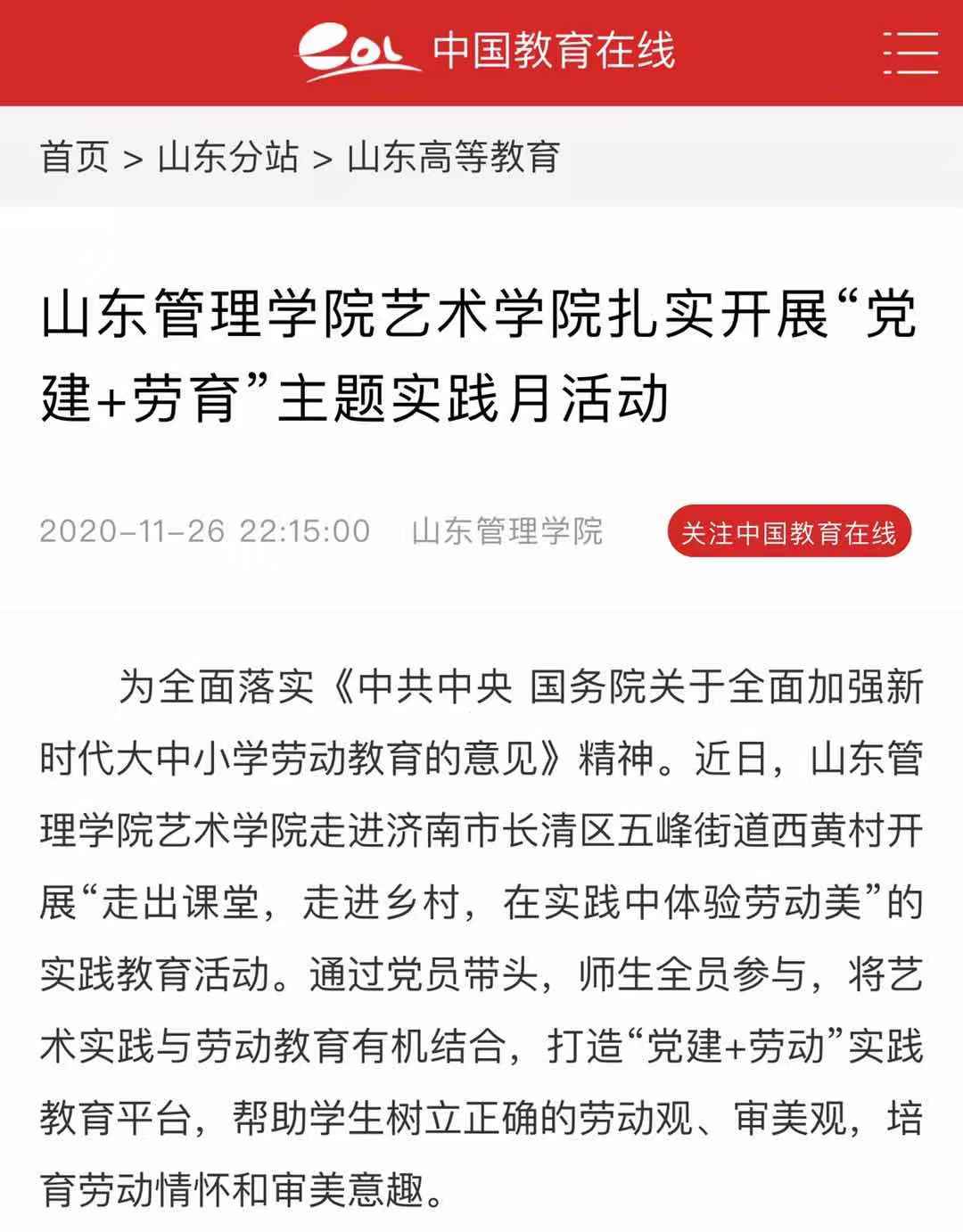Open the hamburger menu icon

click(x=910, y=52)
